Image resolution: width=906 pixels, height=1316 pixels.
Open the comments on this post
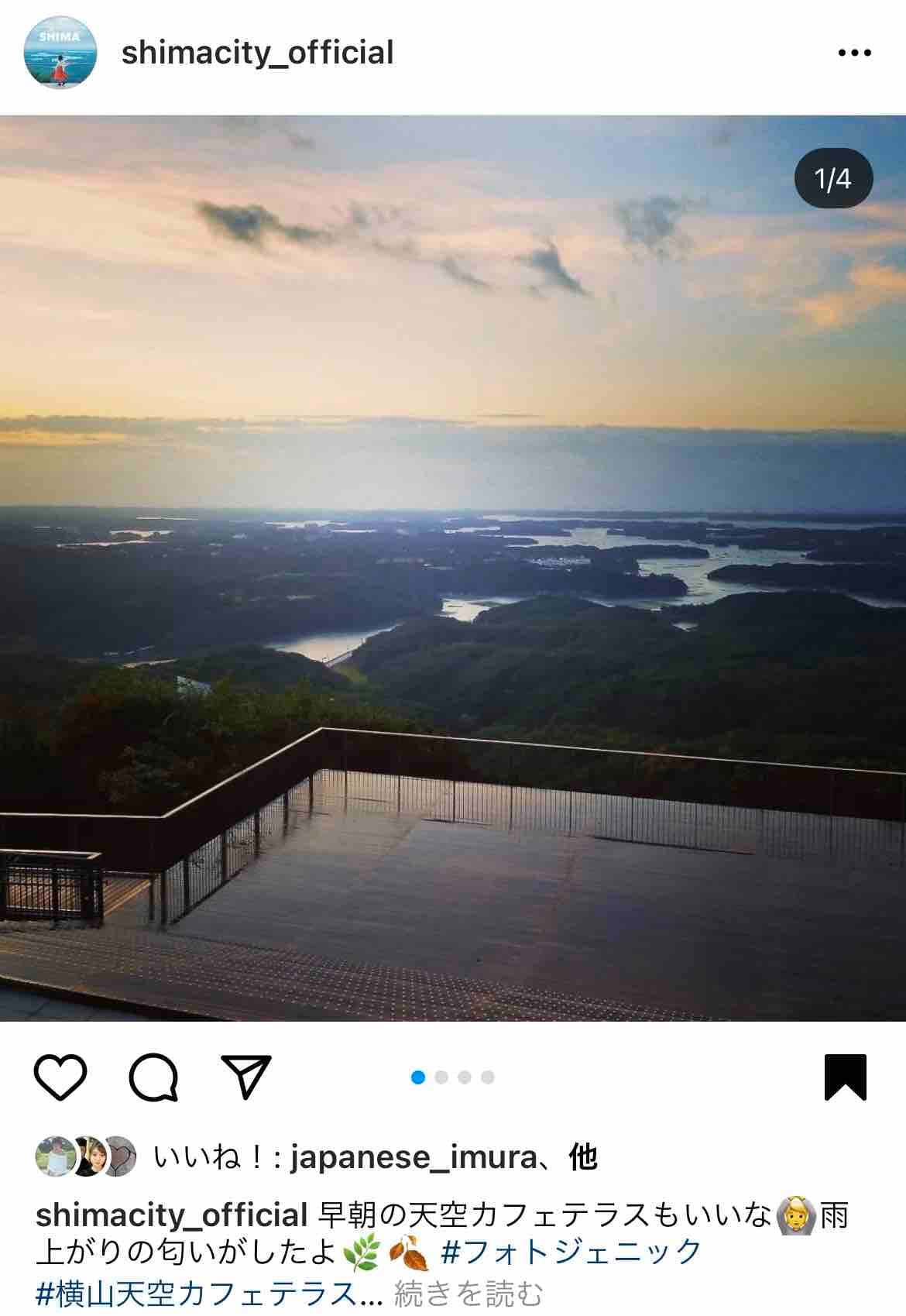click(153, 1077)
